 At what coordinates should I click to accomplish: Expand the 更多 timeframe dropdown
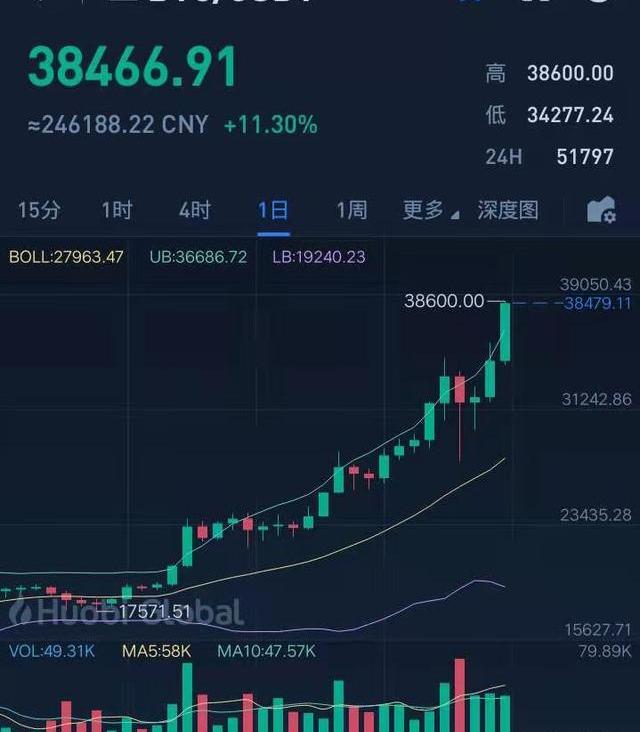pos(430,210)
